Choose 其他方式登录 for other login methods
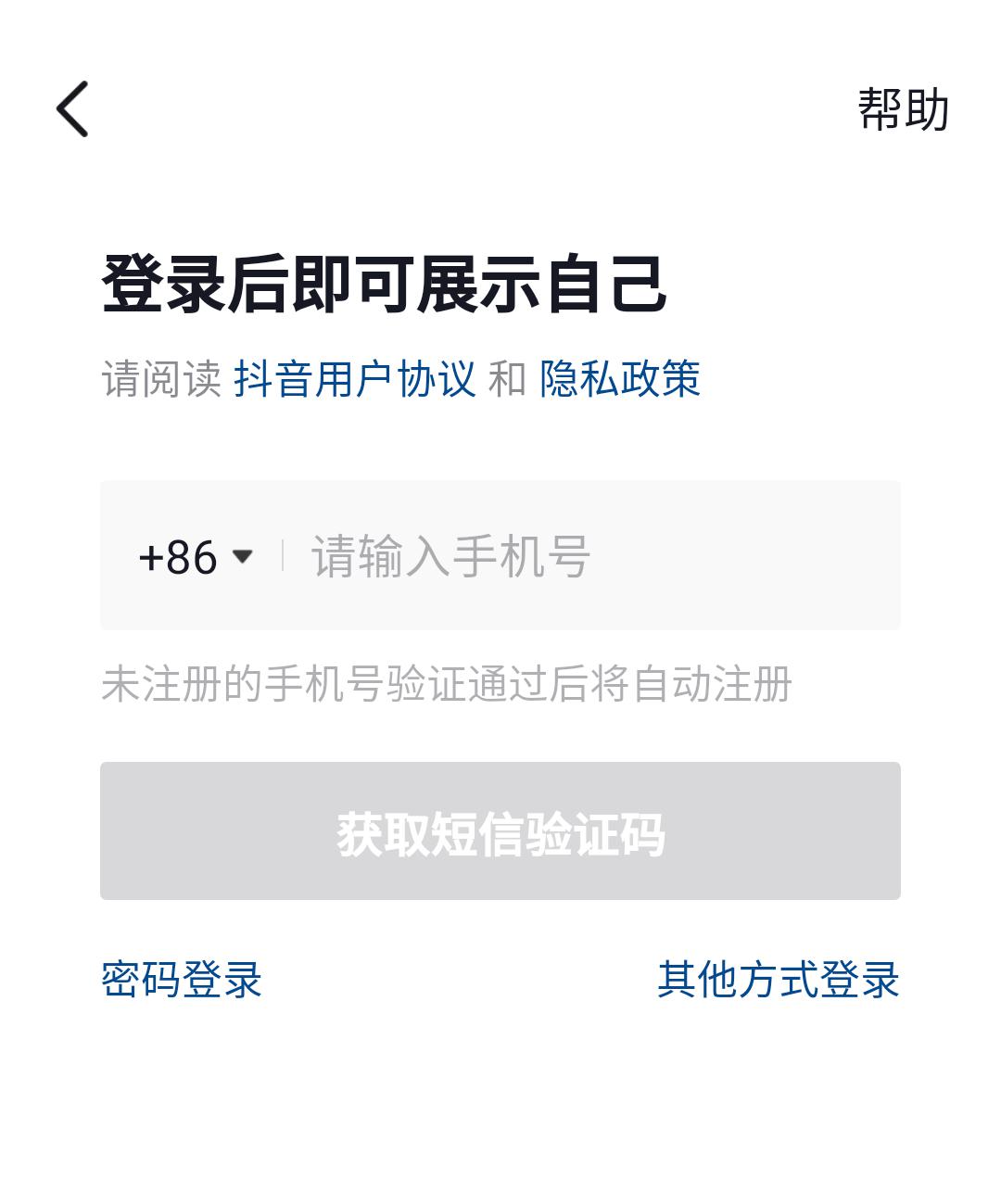Image resolution: width=1001 pixels, height=1204 pixels. [779, 980]
